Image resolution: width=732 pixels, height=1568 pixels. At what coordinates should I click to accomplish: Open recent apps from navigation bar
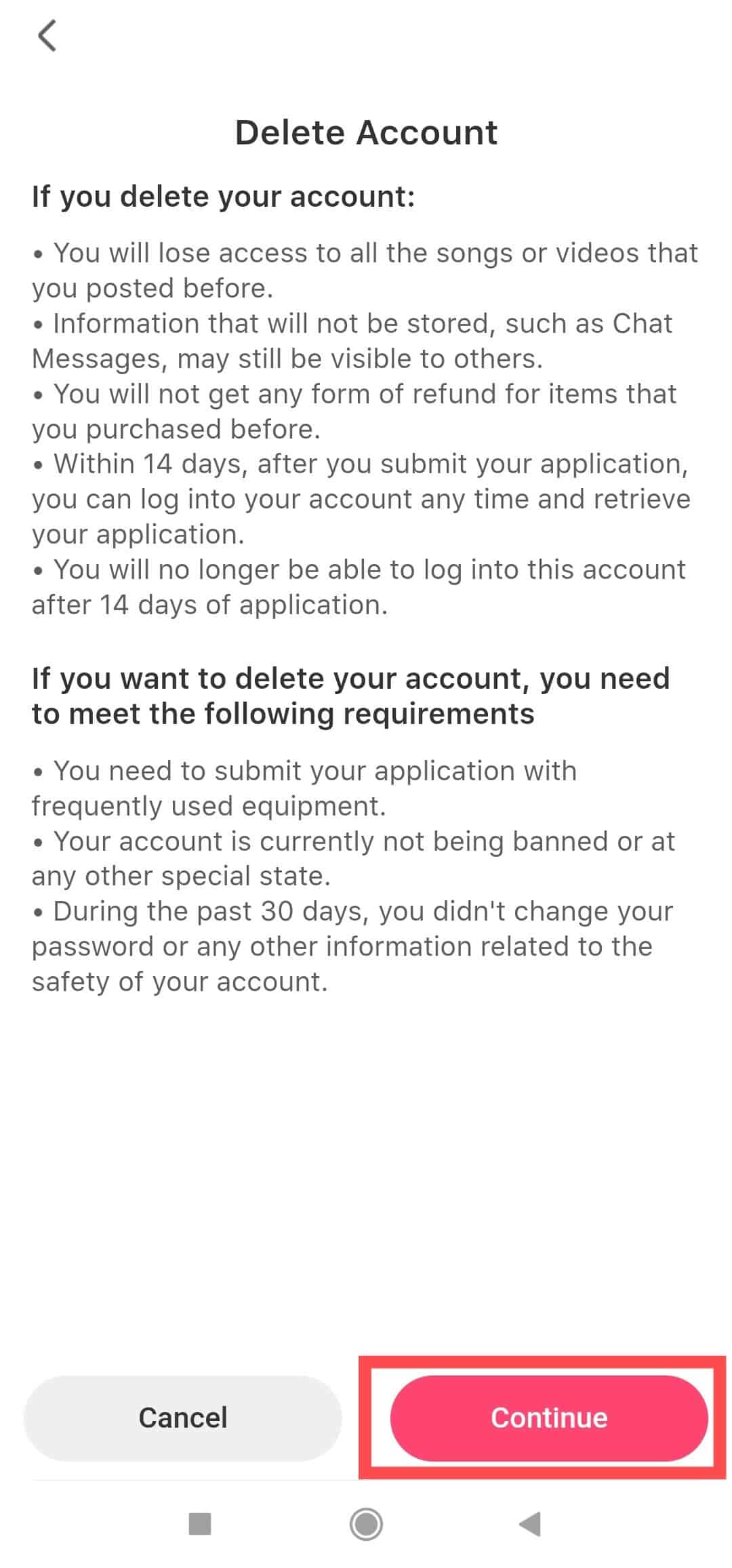[x=200, y=1524]
